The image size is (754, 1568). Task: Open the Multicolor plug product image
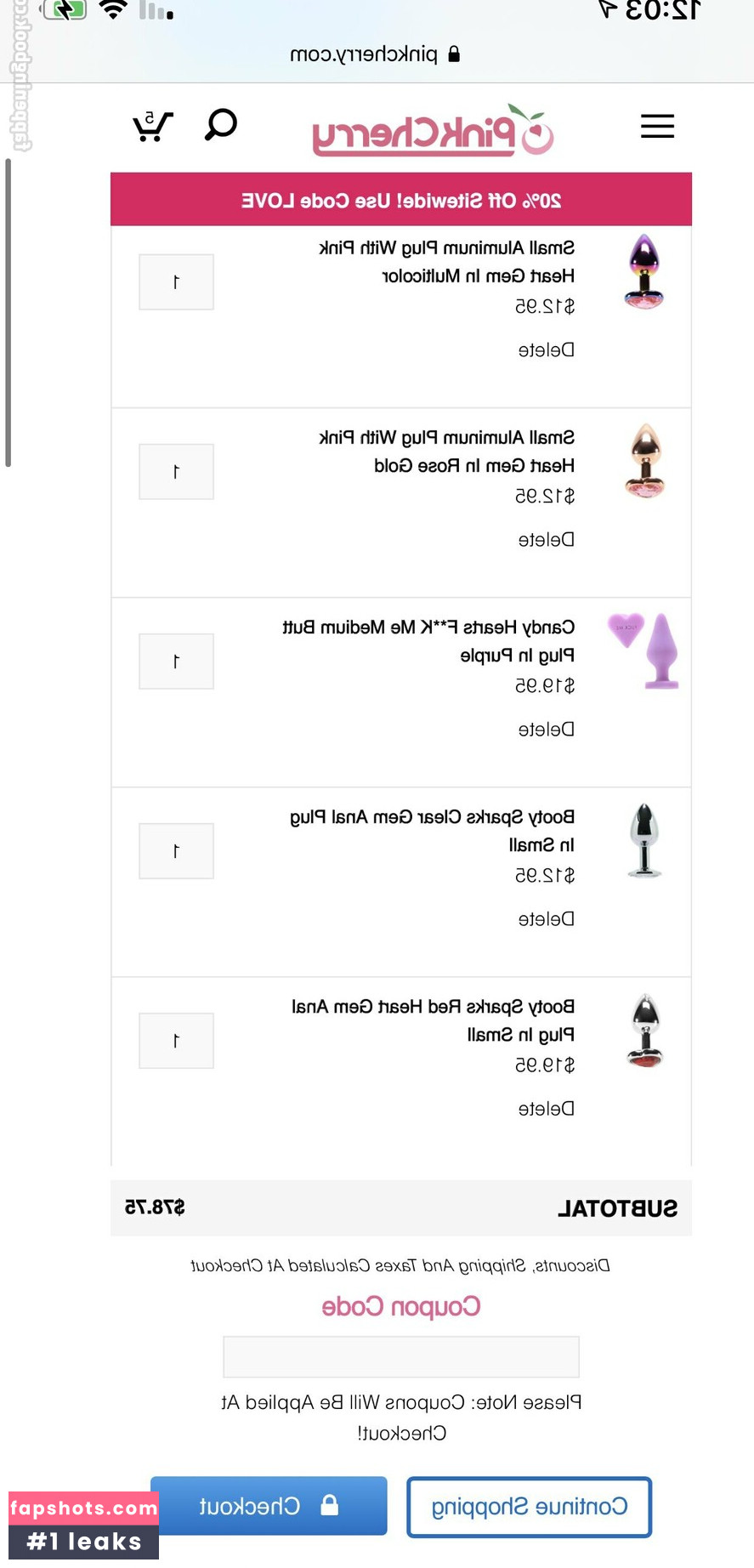point(643,271)
